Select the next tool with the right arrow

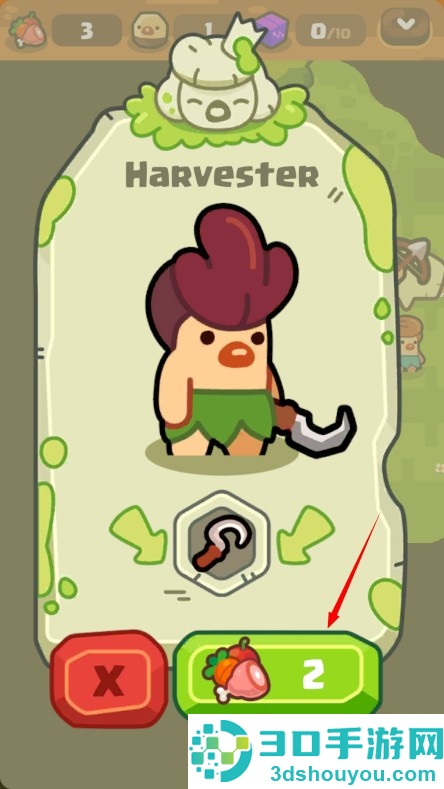(x=307, y=535)
